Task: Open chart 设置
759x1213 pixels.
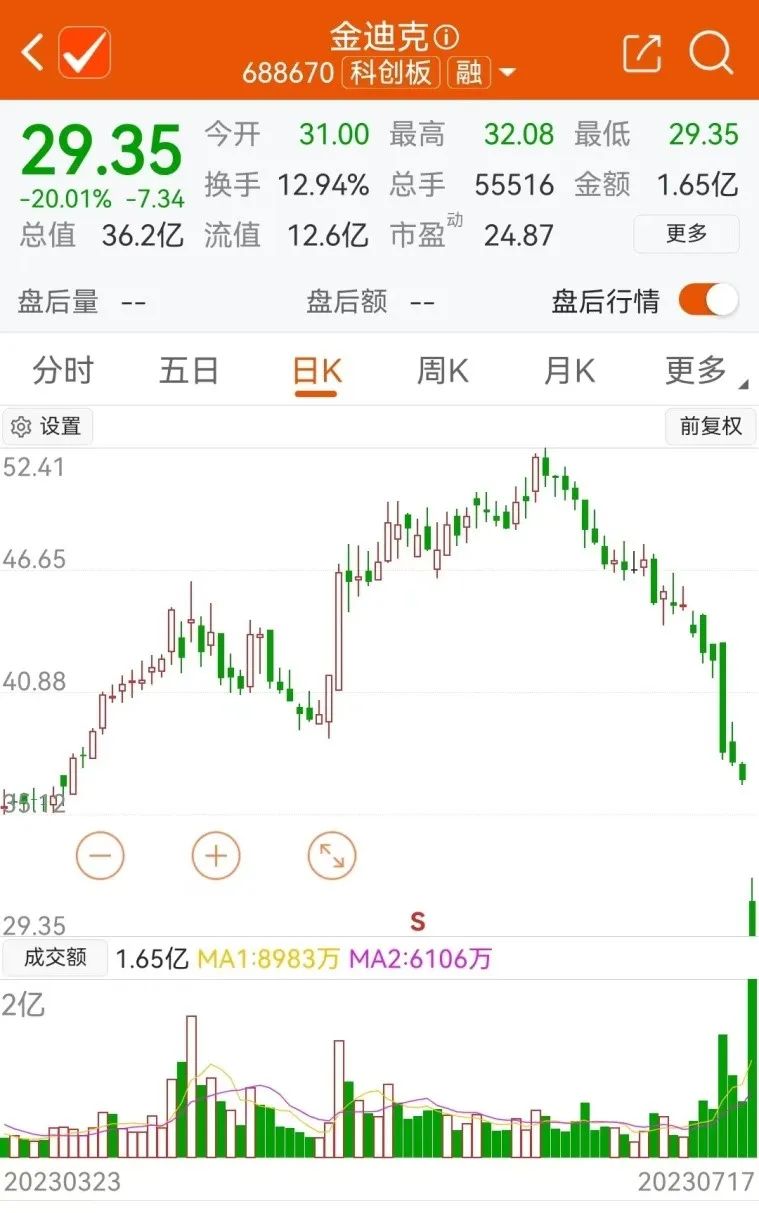Action: point(47,427)
